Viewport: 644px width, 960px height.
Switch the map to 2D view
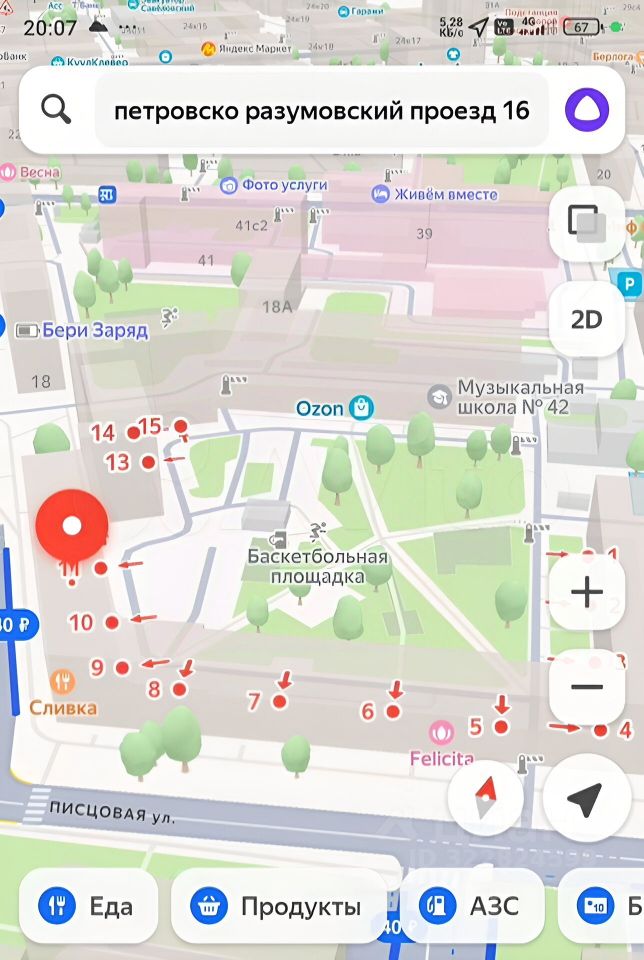pos(586,319)
